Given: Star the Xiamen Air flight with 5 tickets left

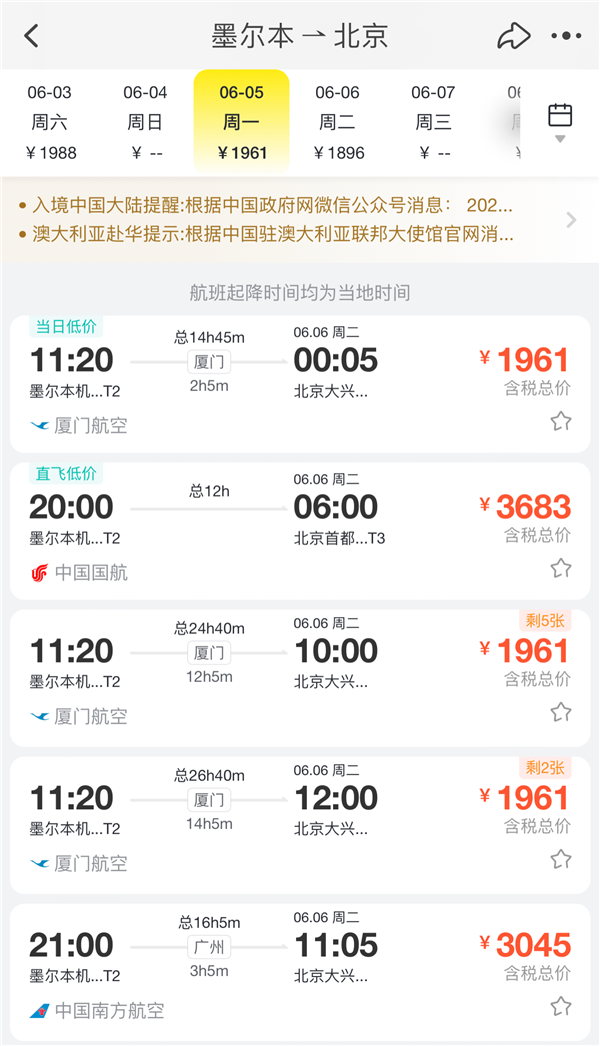Looking at the screenshot, I should [561, 713].
